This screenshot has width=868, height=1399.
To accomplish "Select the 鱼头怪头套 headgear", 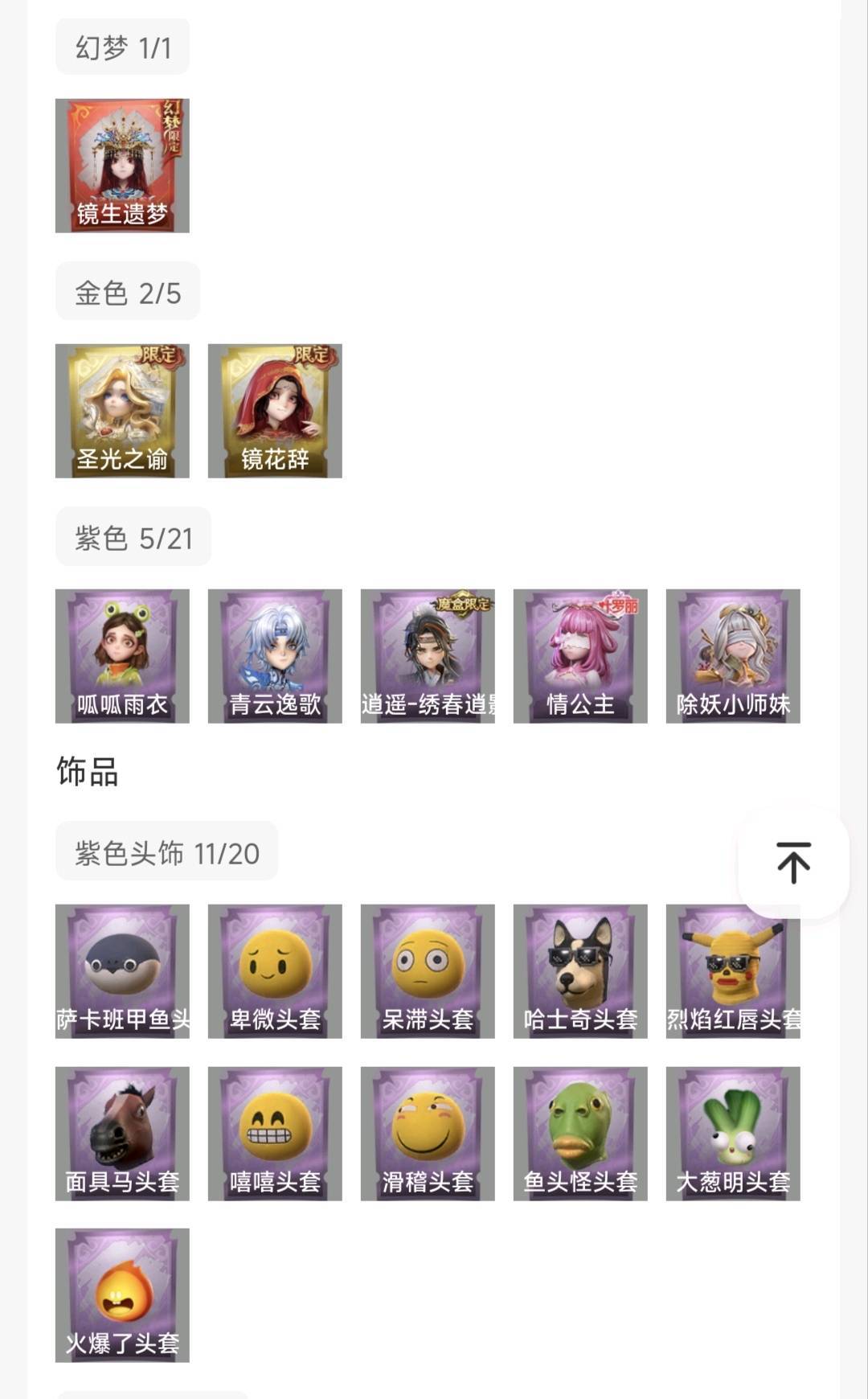I will (580, 1134).
